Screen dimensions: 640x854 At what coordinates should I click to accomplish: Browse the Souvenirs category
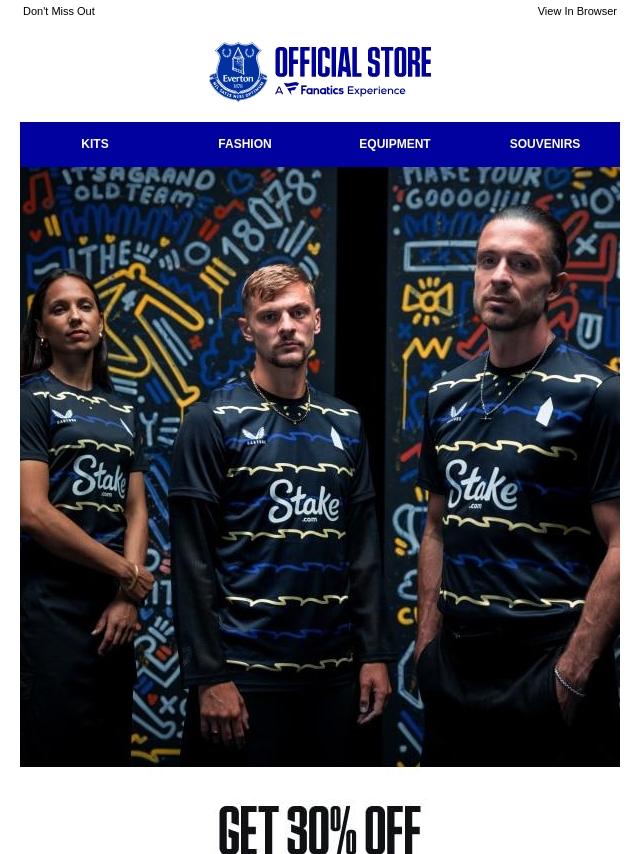544,144
